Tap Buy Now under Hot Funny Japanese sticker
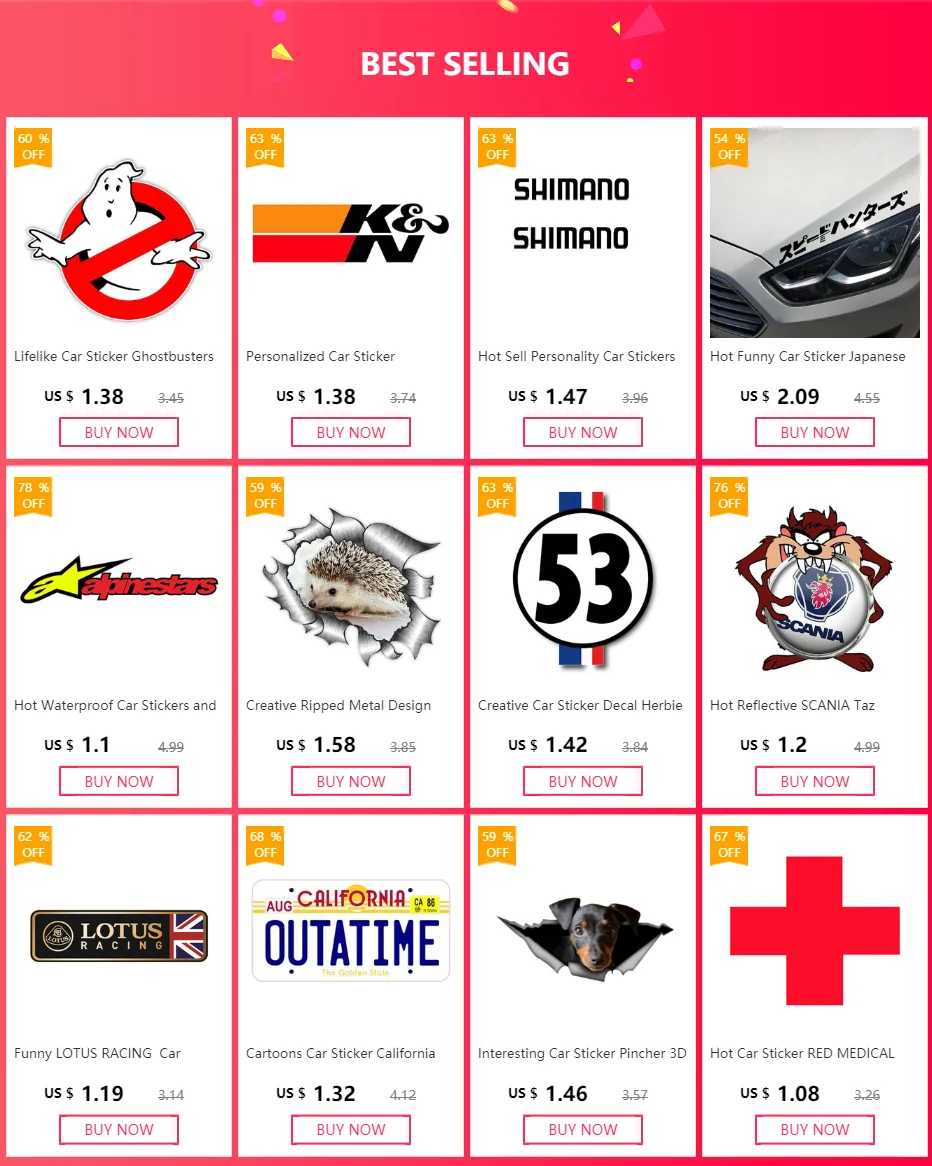Viewport: 932px width, 1166px height. tap(814, 432)
